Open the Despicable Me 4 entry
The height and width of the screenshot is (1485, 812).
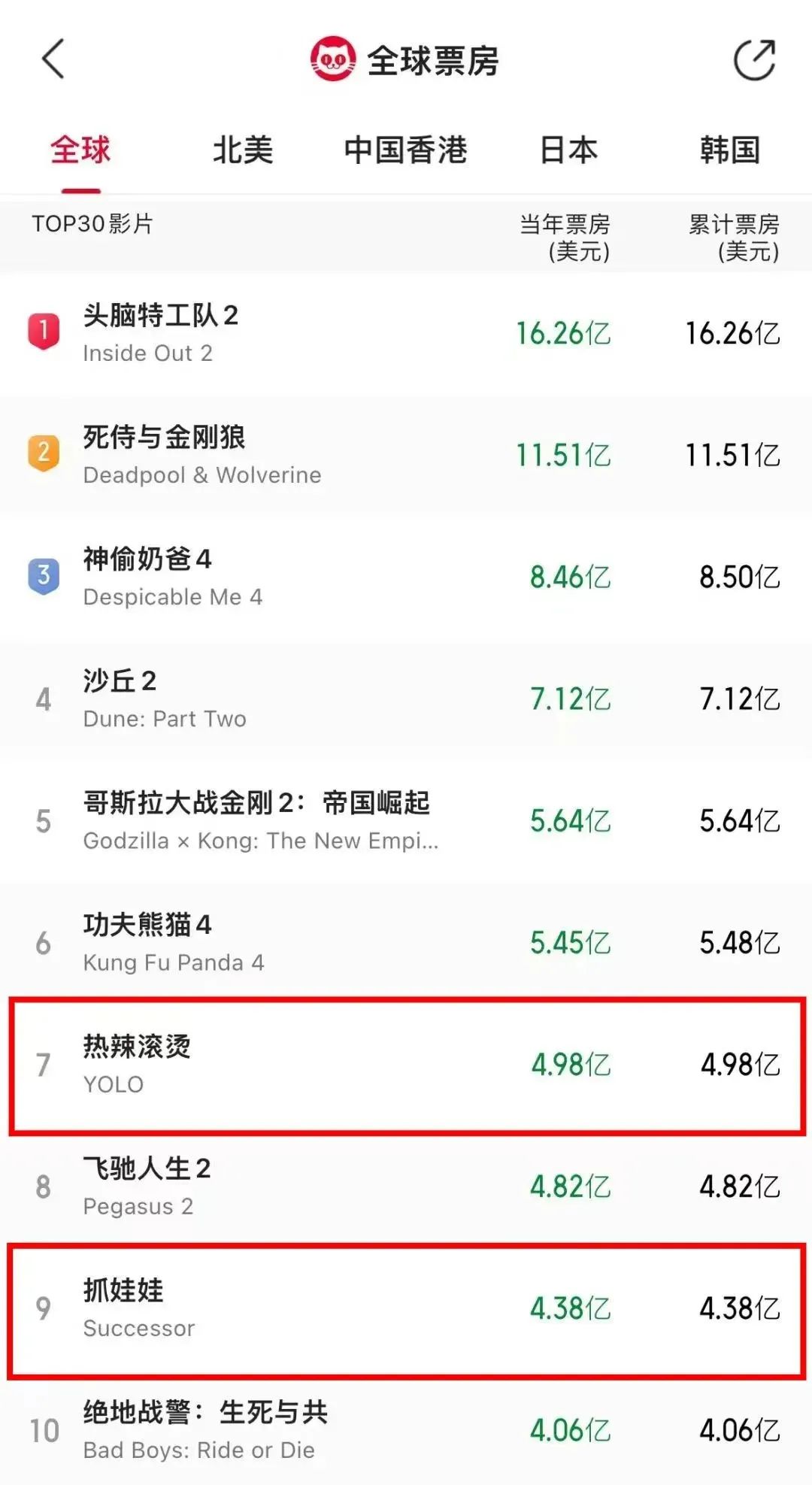(406, 577)
